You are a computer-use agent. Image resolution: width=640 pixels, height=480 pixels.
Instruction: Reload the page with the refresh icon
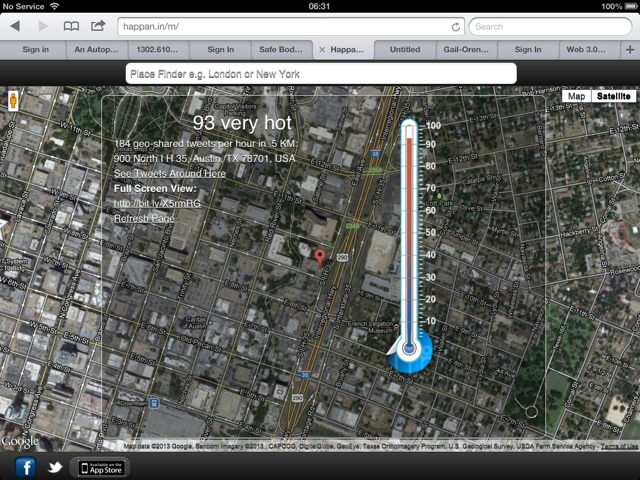pos(456,26)
